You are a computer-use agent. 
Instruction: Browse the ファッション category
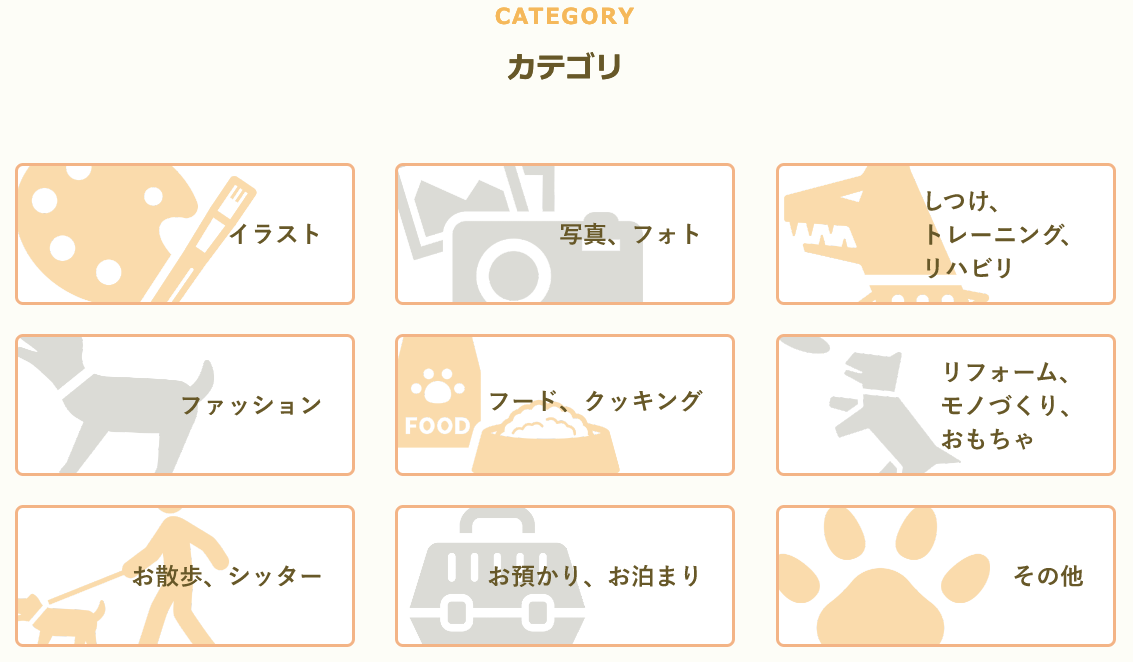click(185, 405)
